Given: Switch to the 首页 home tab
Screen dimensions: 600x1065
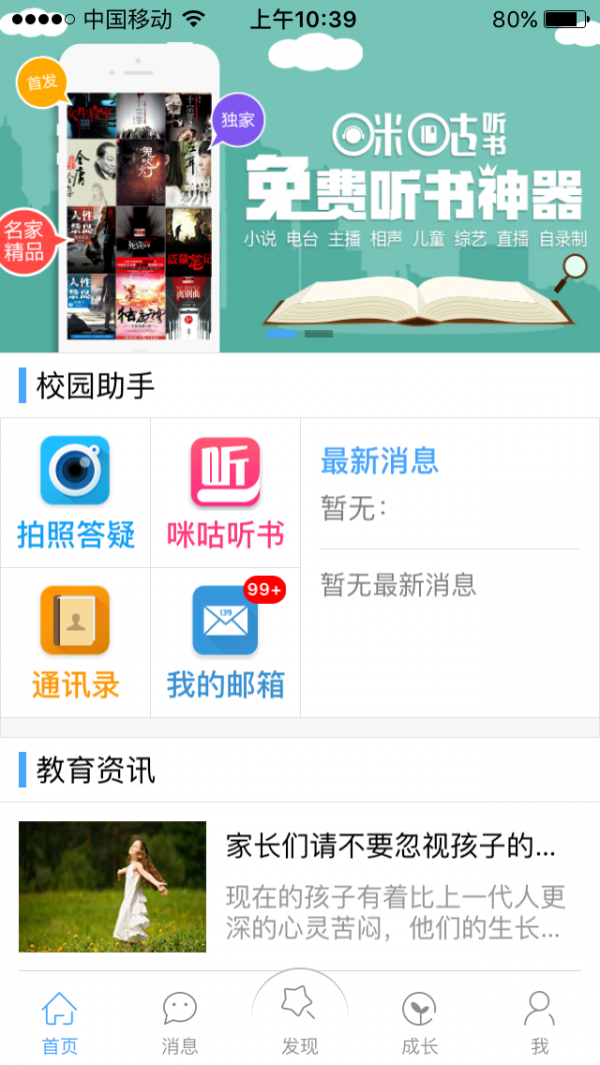Looking at the screenshot, I should pos(60,1022).
